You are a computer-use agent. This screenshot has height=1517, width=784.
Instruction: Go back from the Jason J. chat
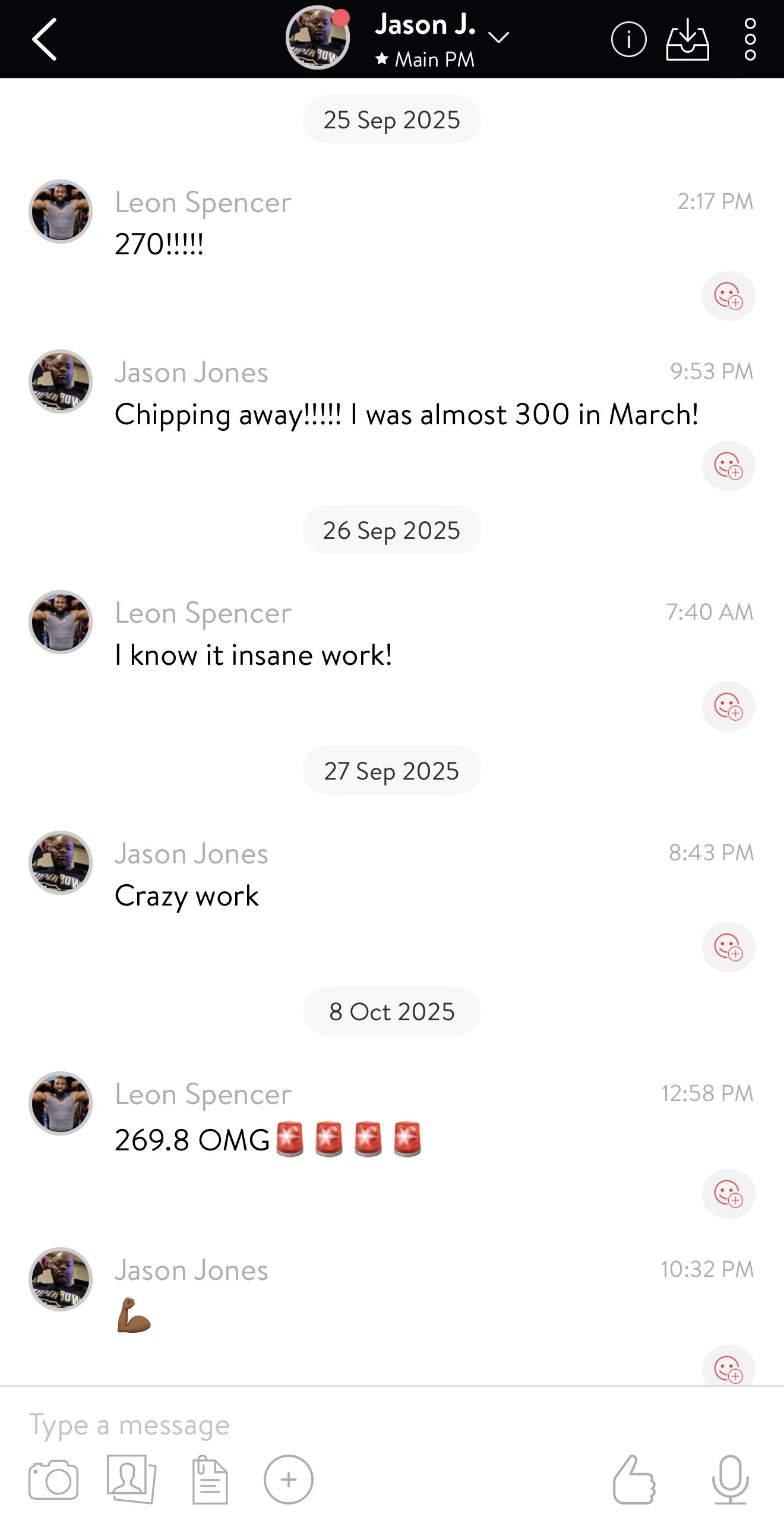pyautogui.click(x=45, y=39)
